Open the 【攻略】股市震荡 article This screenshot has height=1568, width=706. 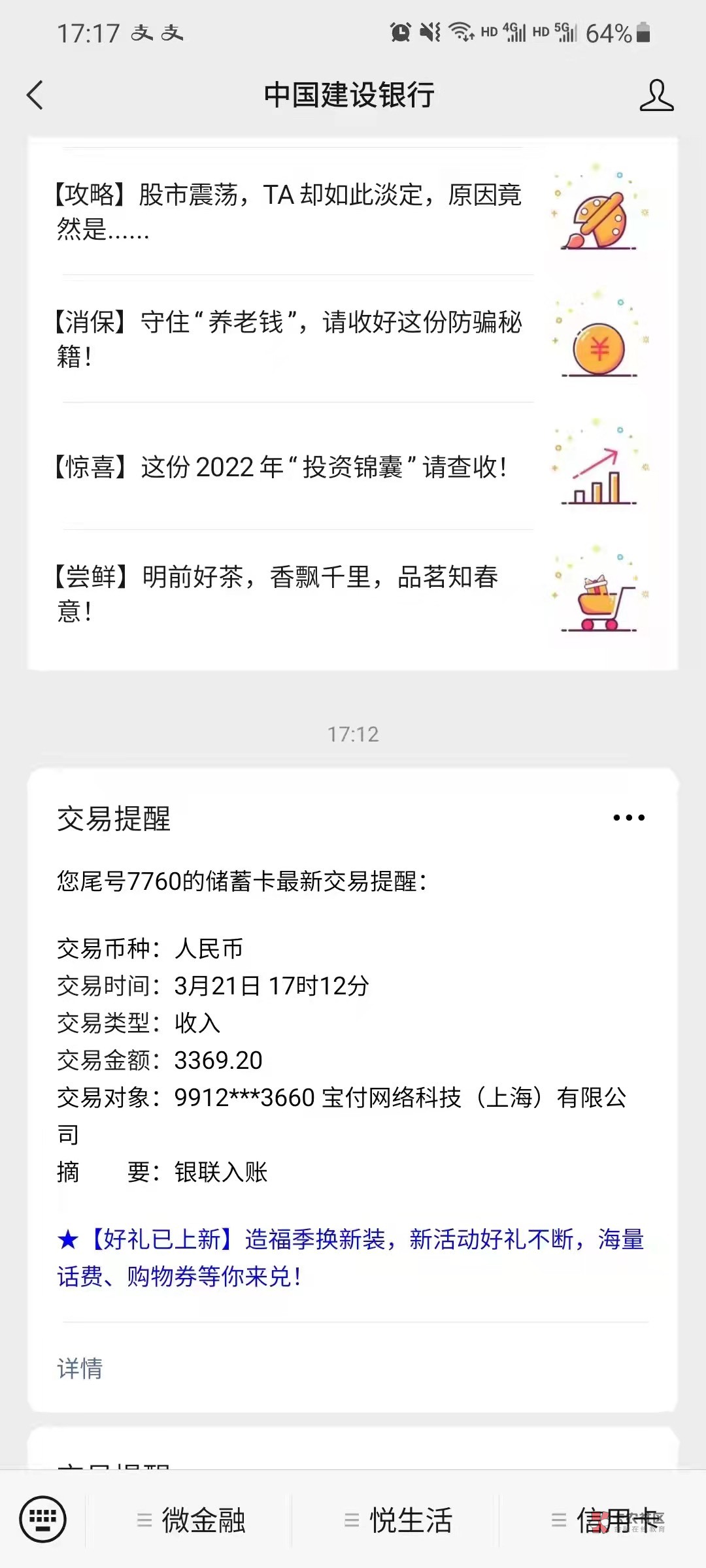tap(288, 212)
